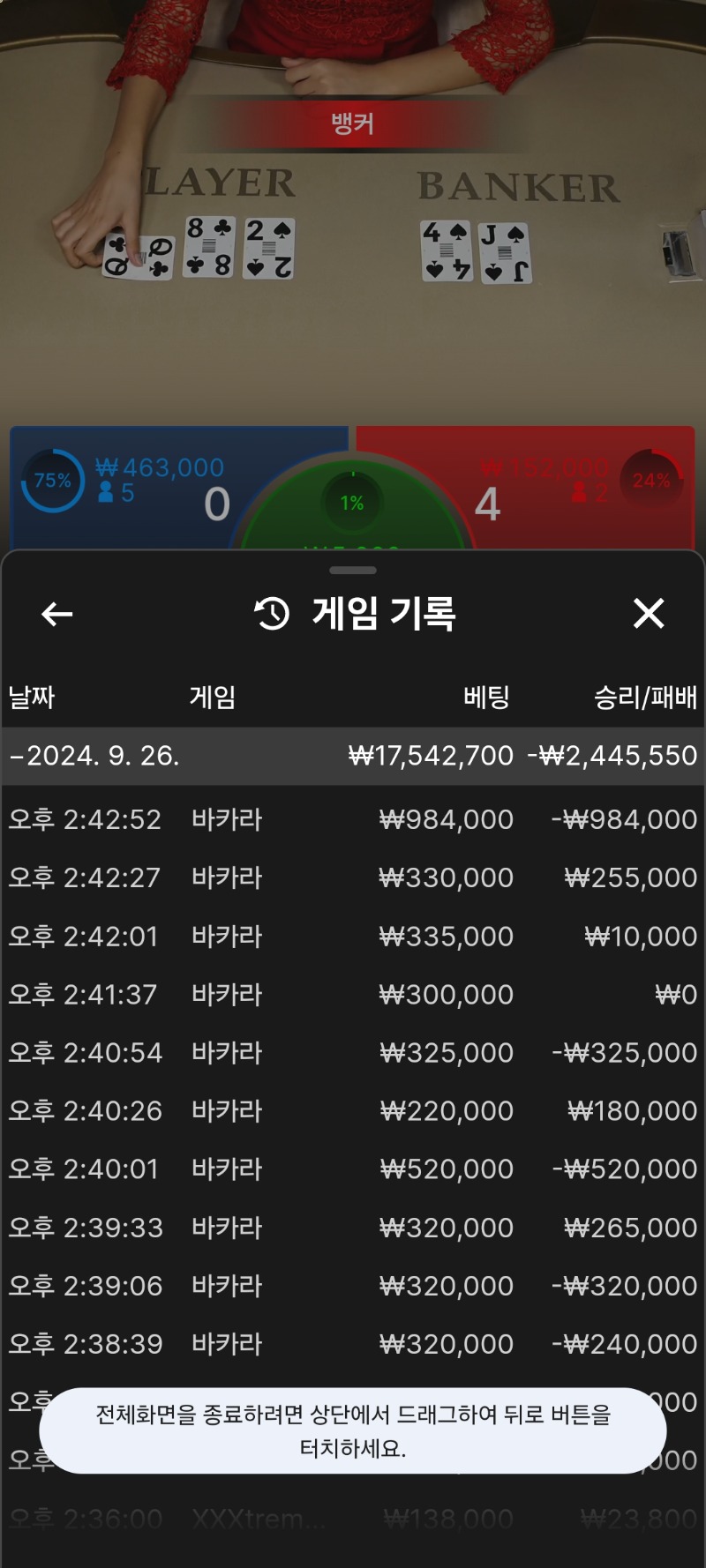
Task: Open the 오후 2:39:33 baccarat record
Action: pos(353,1227)
